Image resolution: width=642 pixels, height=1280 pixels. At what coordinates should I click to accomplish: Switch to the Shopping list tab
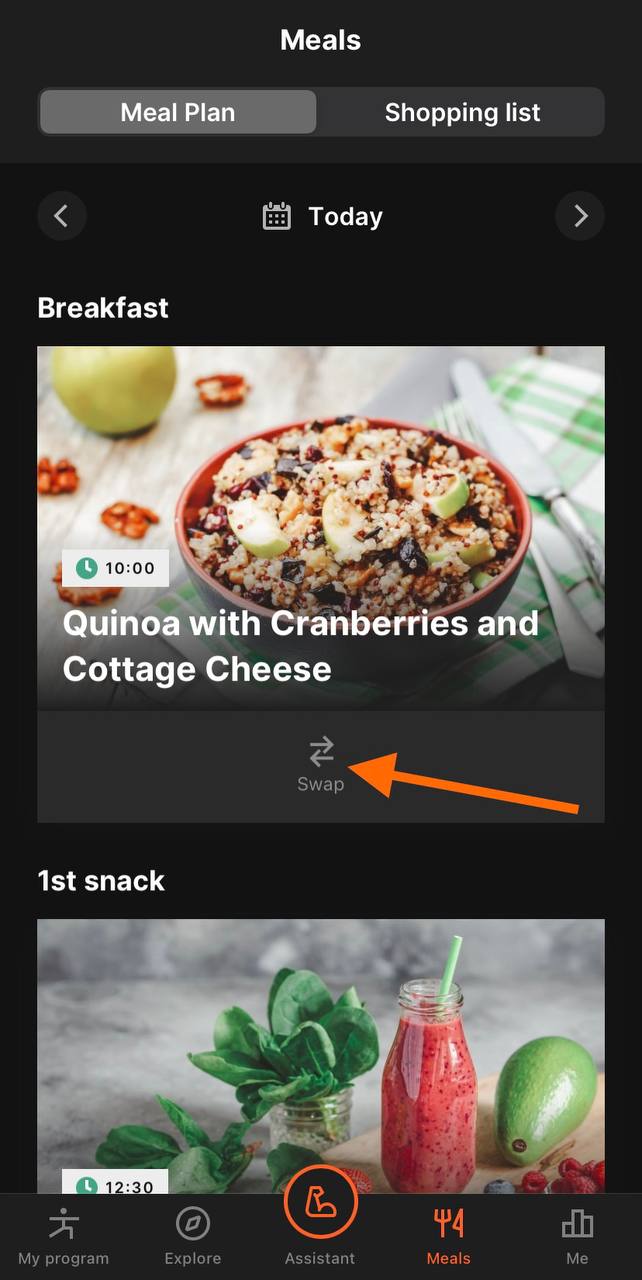[462, 112]
